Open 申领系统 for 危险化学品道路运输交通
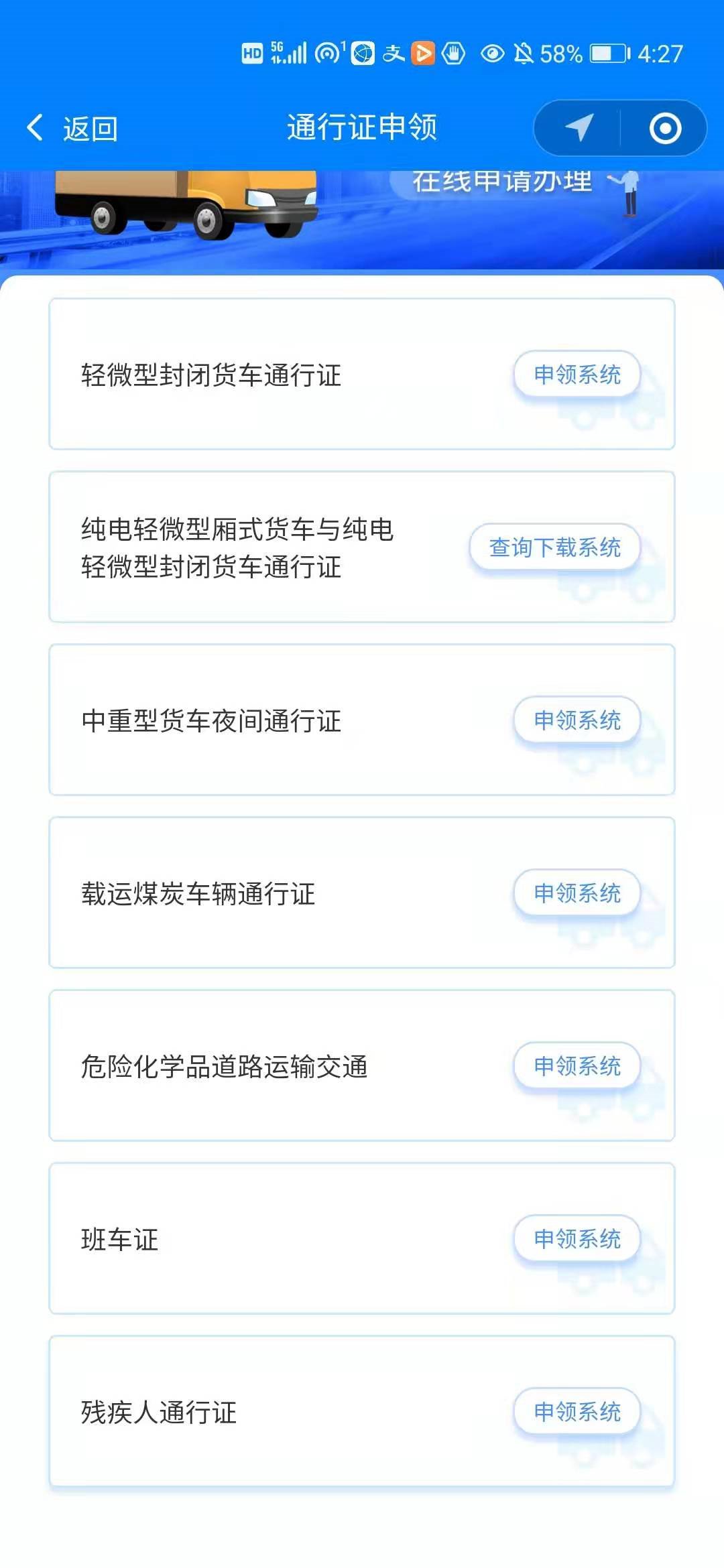 click(577, 1065)
